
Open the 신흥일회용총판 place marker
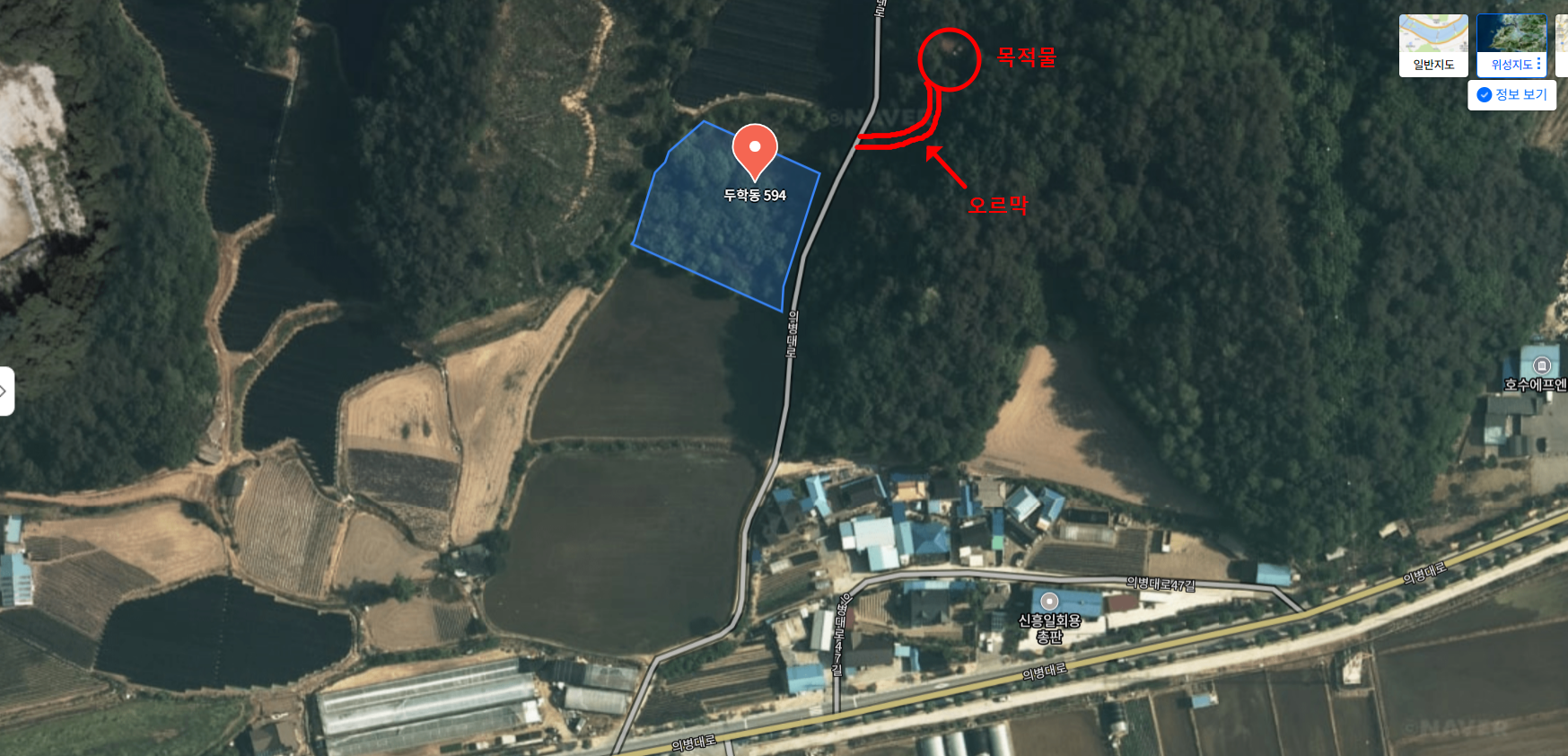tap(1049, 602)
